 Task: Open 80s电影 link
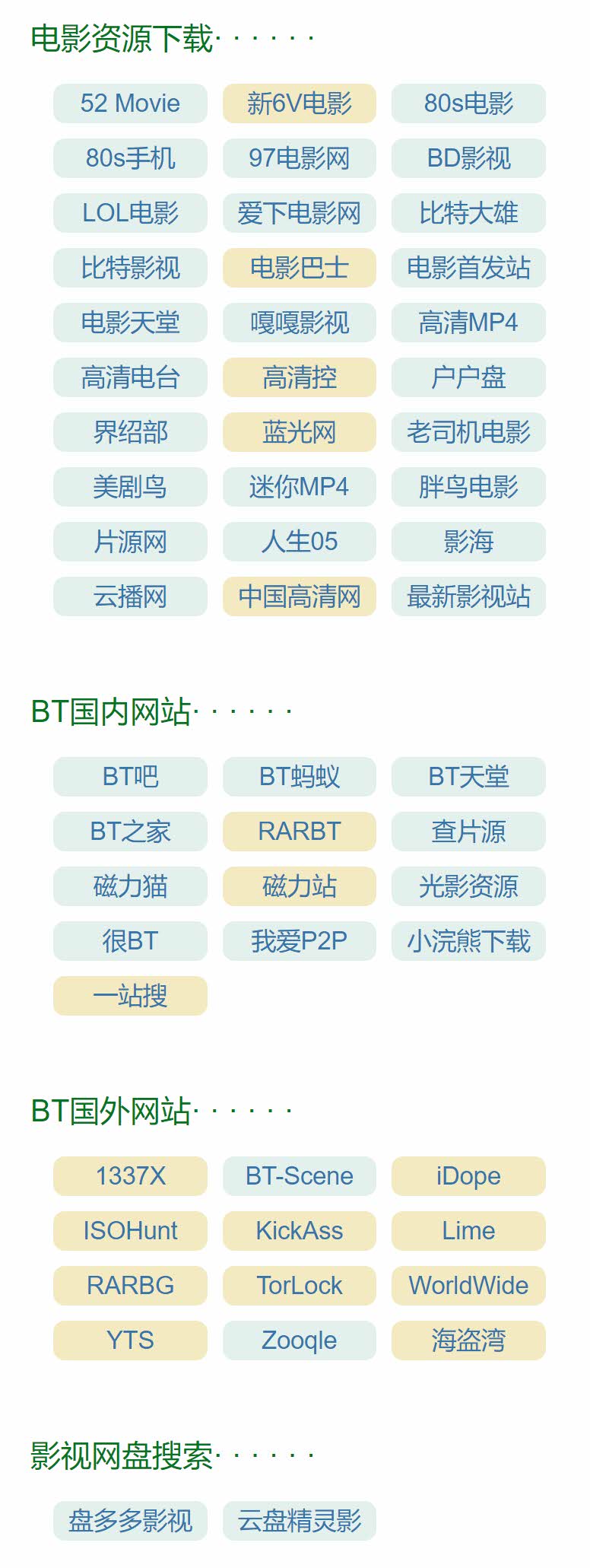pos(468,103)
